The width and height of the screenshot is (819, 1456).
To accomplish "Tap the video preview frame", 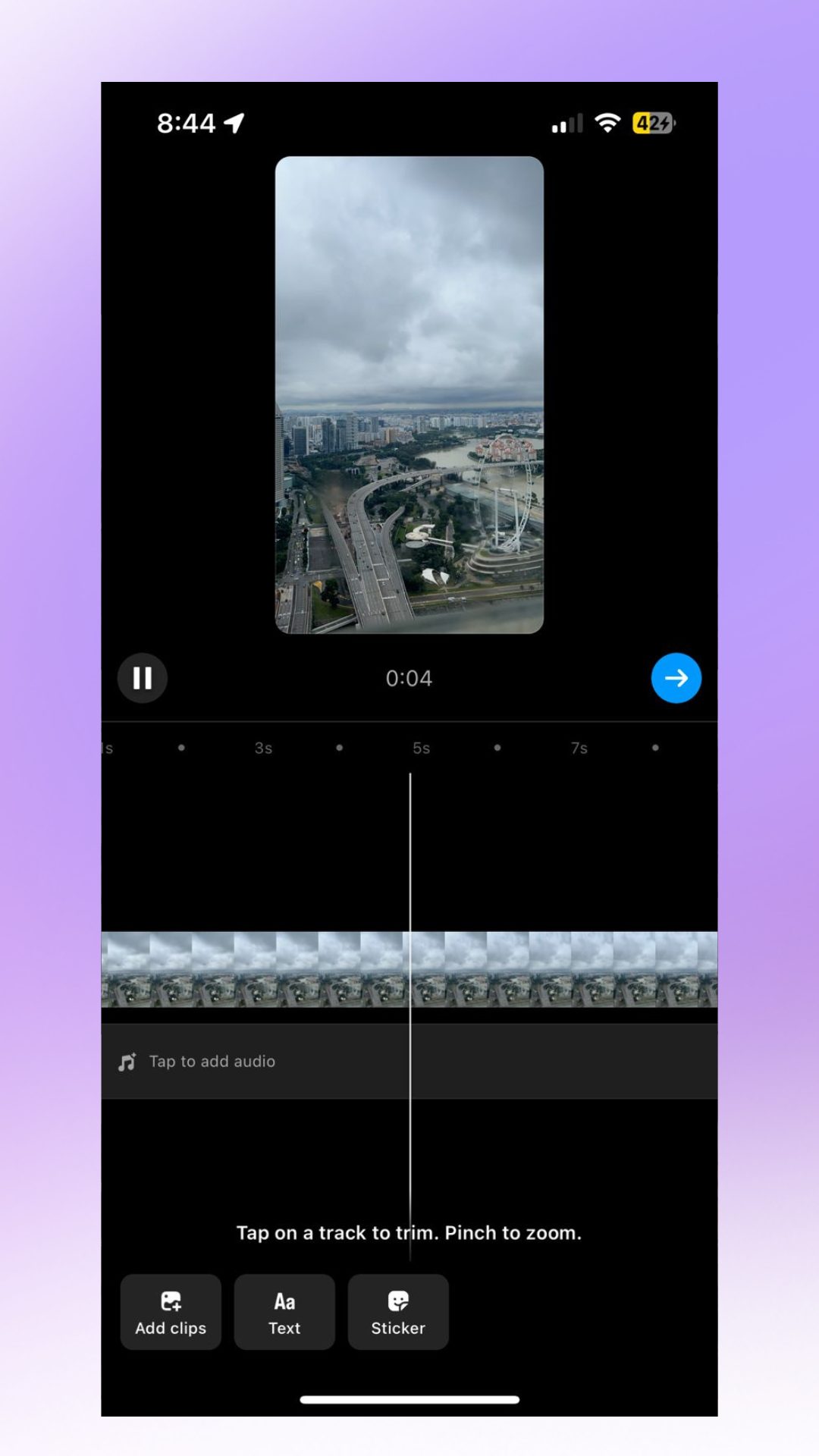I will [409, 394].
